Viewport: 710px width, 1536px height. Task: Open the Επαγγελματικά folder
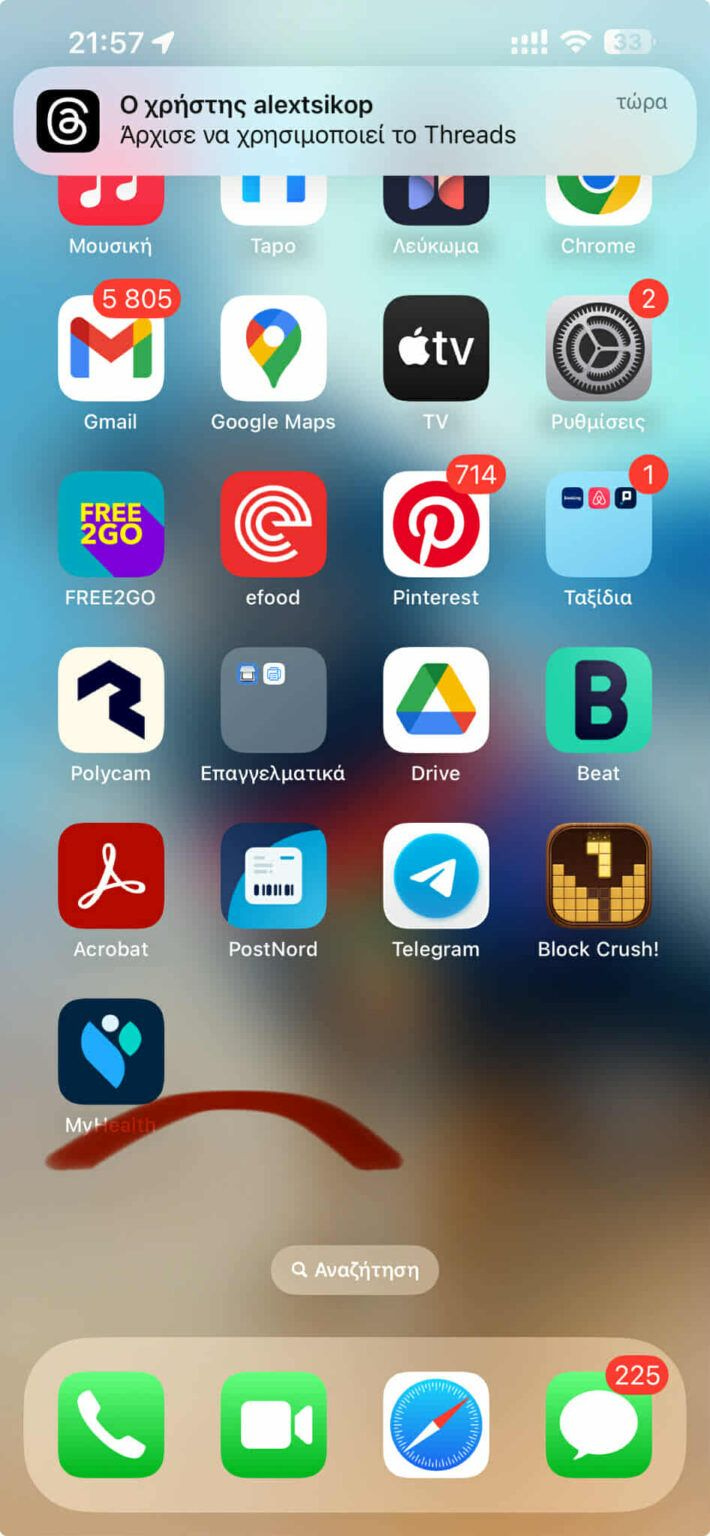click(x=273, y=700)
